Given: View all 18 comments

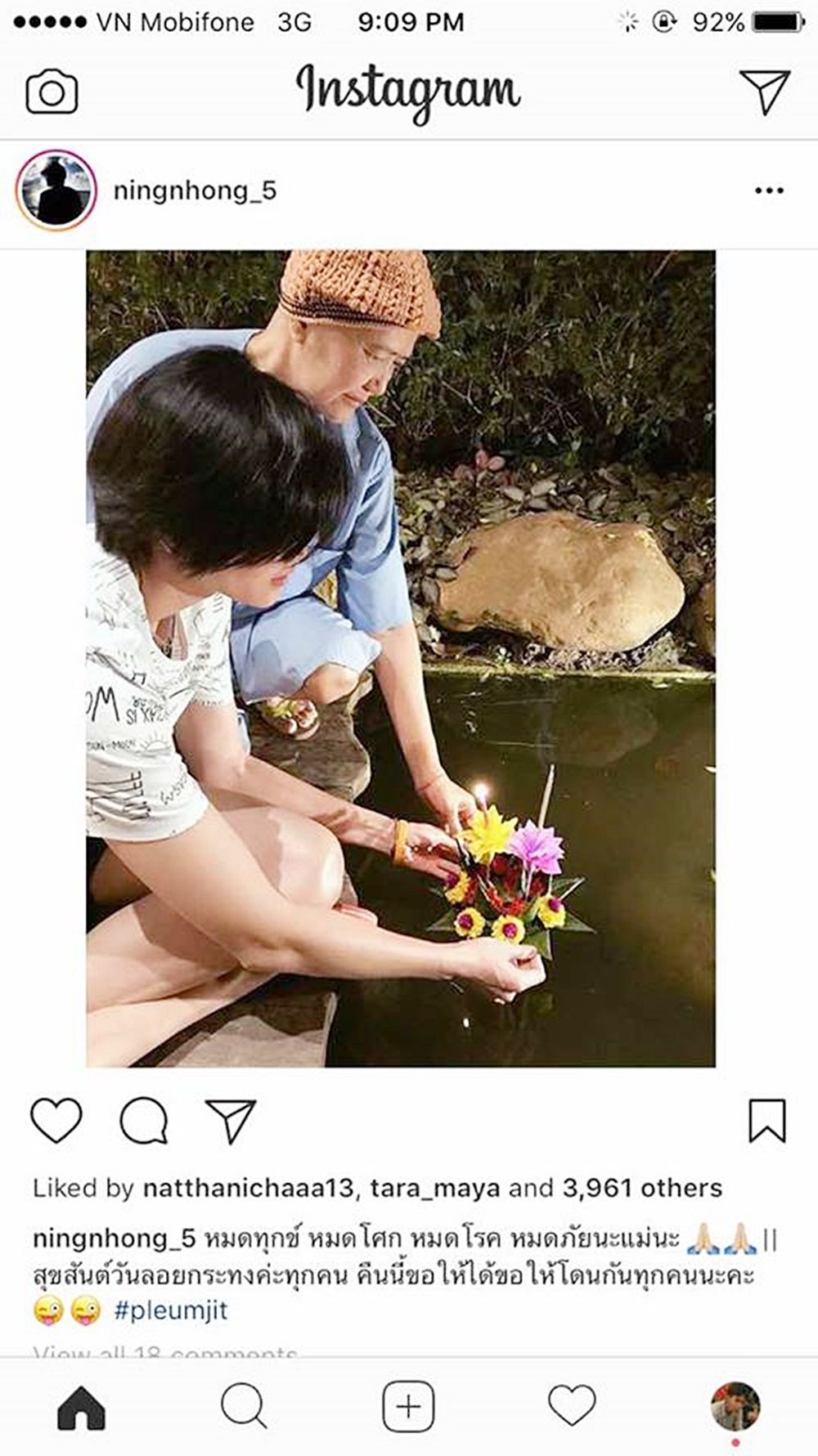Looking at the screenshot, I should click(164, 1351).
